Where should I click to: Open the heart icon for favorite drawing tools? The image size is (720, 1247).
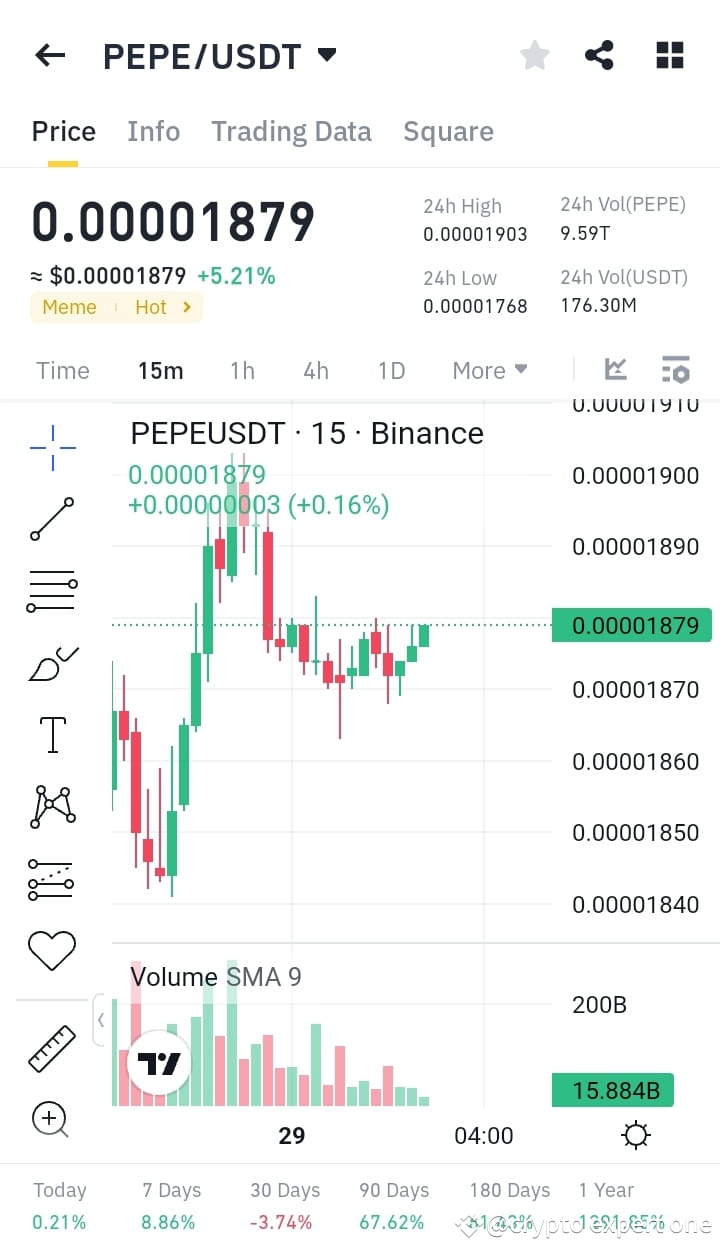pyautogui.click(x=51, y=950)
